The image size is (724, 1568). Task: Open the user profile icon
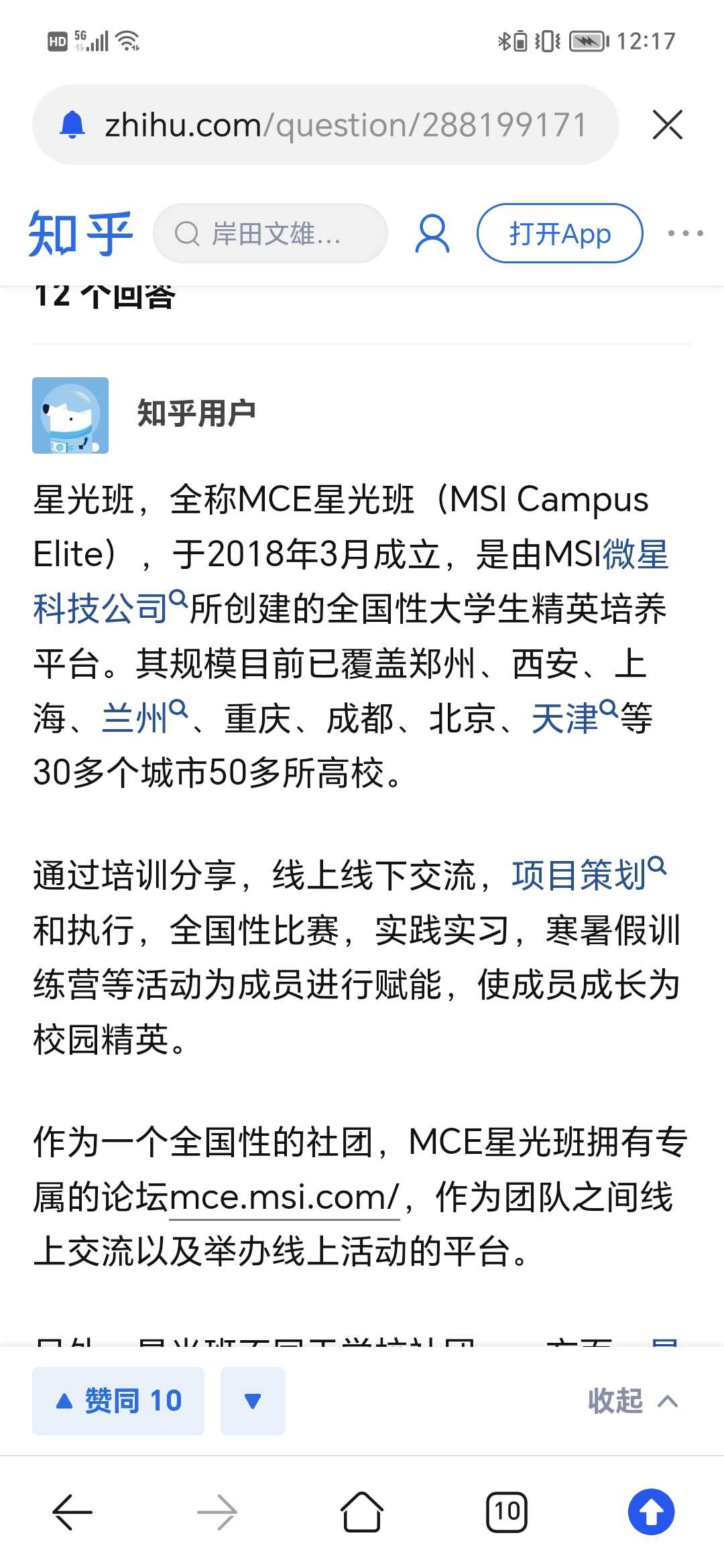432,234
